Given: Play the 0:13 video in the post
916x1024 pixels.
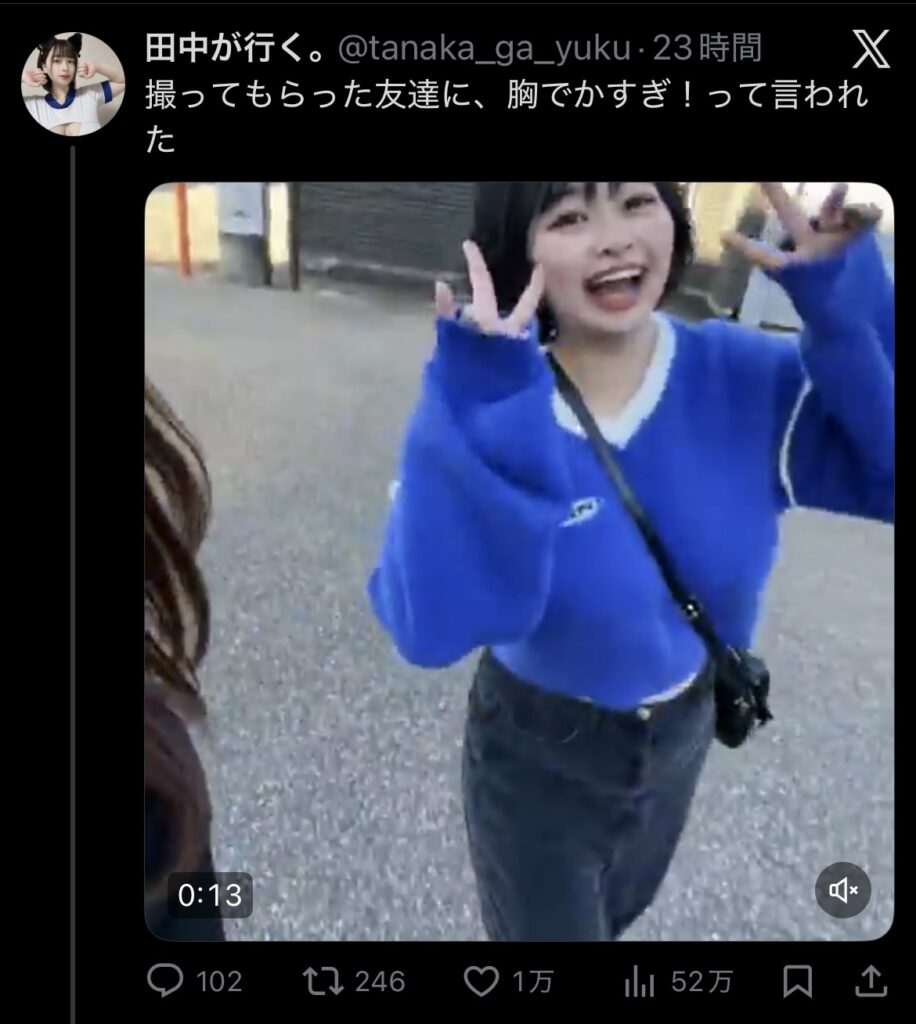Looking at the screenshot, I should [519, 560].
